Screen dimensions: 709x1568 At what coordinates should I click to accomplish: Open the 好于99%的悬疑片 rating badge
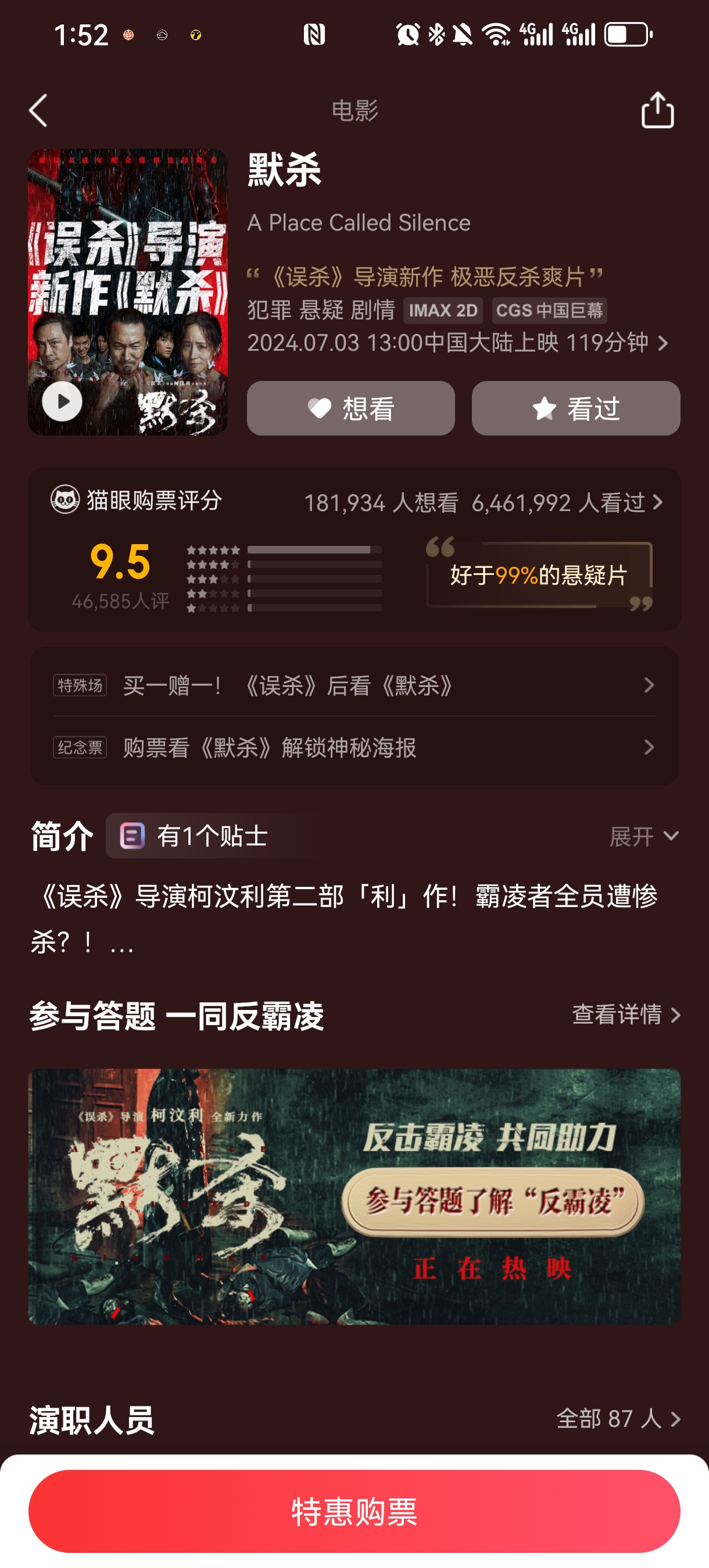[x=539, y=574]
